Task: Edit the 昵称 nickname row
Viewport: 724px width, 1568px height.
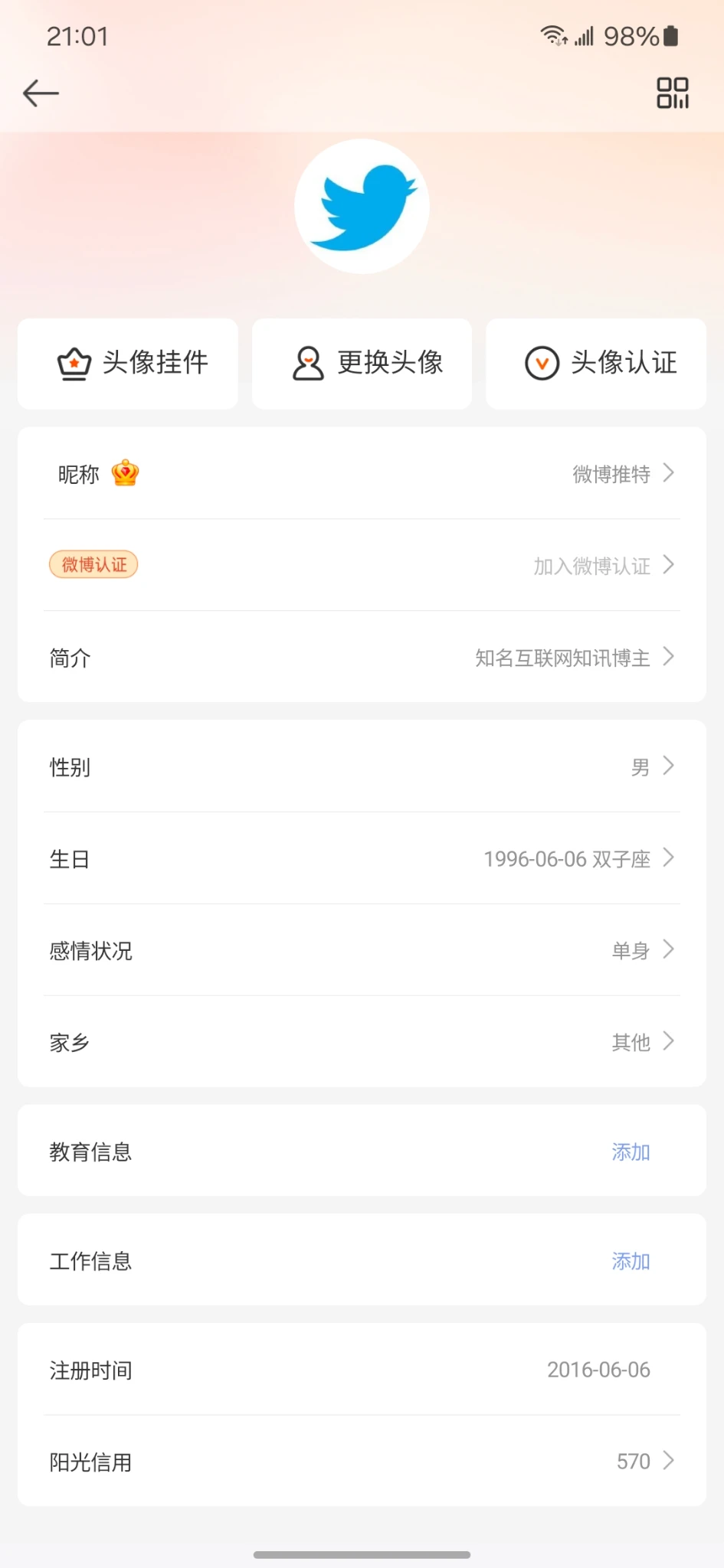Action: point(362,474)
